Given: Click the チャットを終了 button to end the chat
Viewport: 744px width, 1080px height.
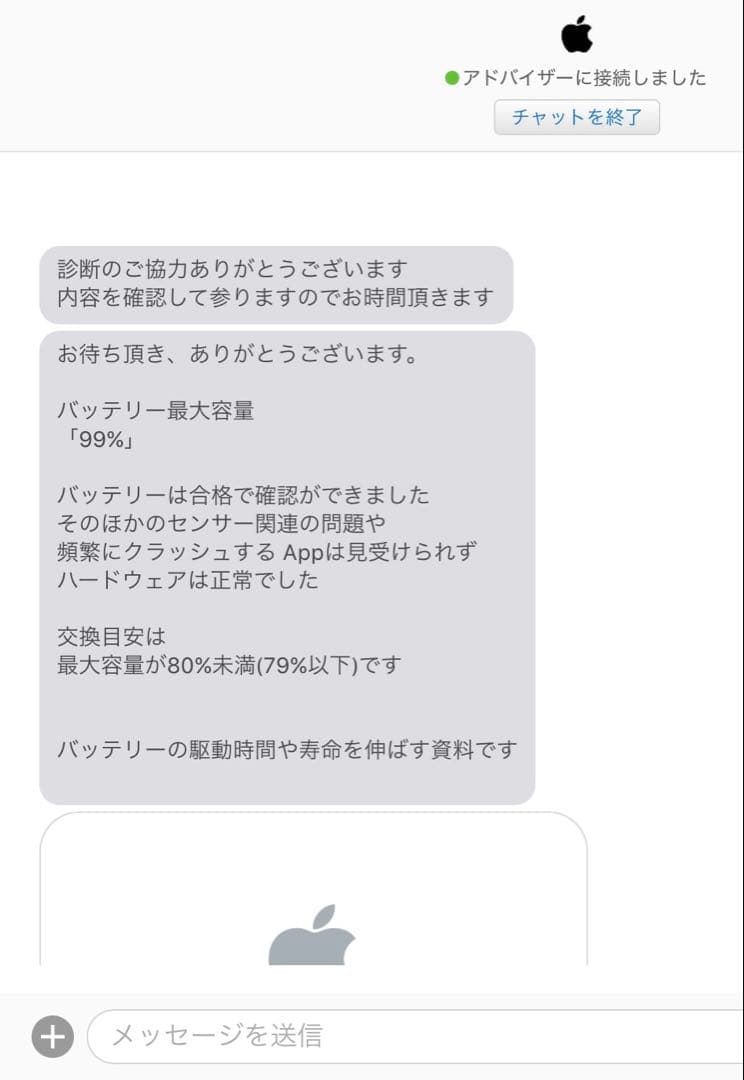Looking at the screenshot, I should coord(575,117).
